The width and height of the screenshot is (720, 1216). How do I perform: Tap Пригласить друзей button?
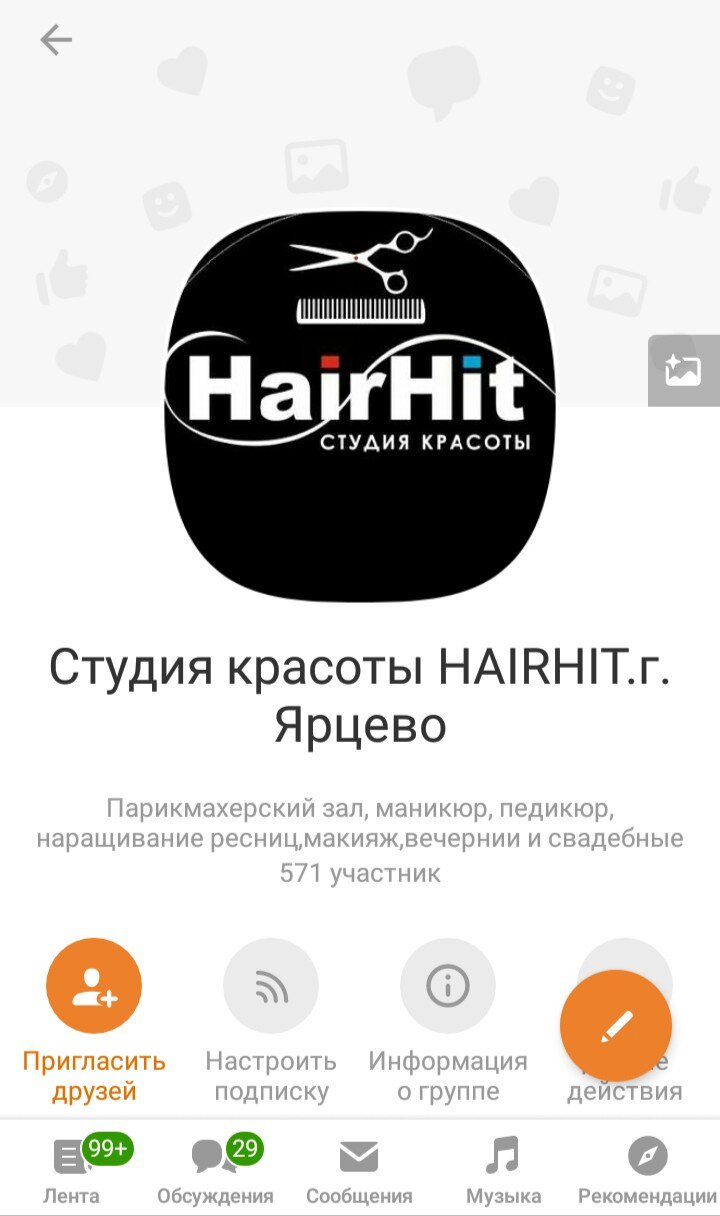(94, 1021)
